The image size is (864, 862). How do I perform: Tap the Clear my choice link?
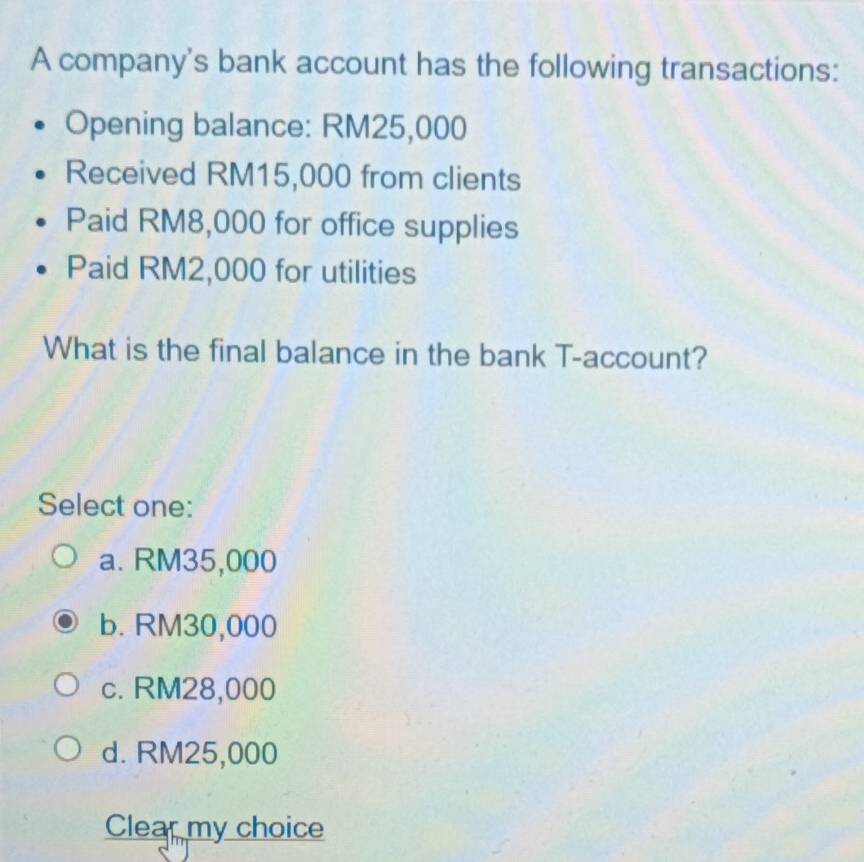coord(214,828)
